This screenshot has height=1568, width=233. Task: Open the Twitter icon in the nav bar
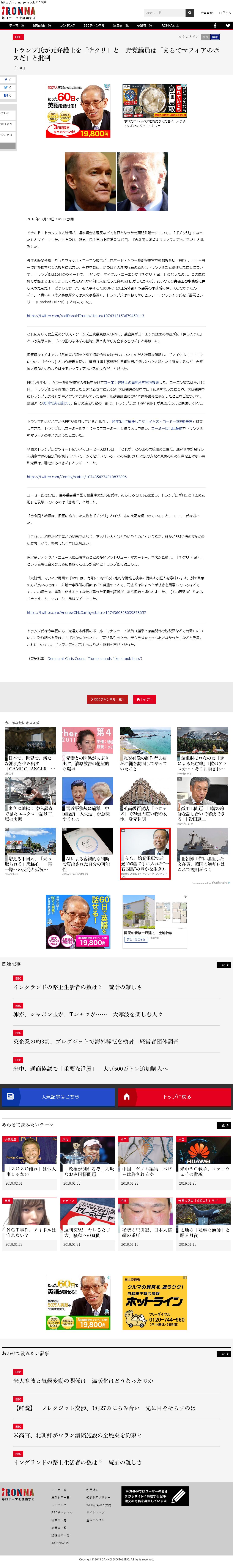click(x=228, y=25)
